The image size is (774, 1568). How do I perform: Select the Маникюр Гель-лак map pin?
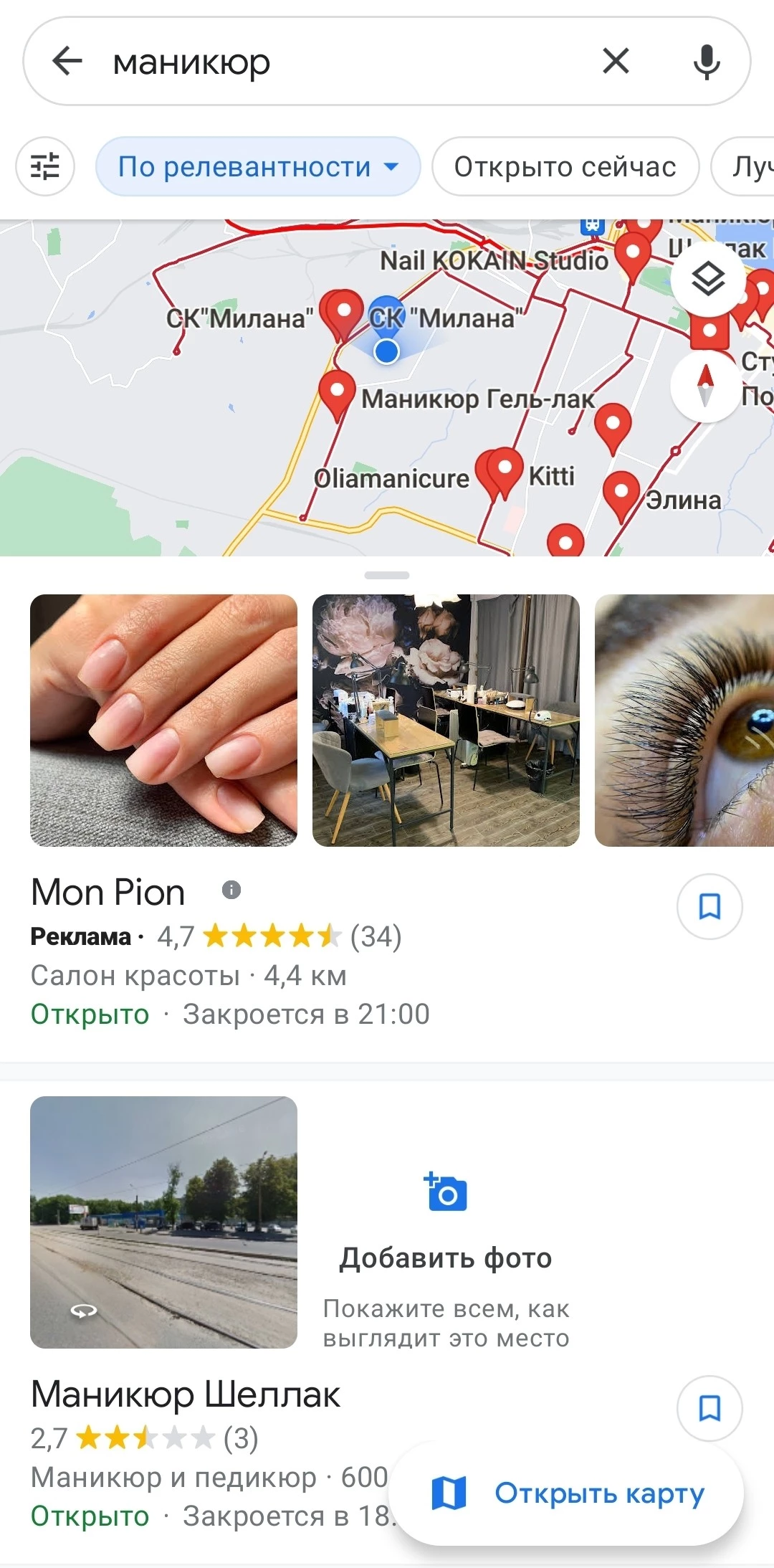pyautogui.click(x=337, y=392)
